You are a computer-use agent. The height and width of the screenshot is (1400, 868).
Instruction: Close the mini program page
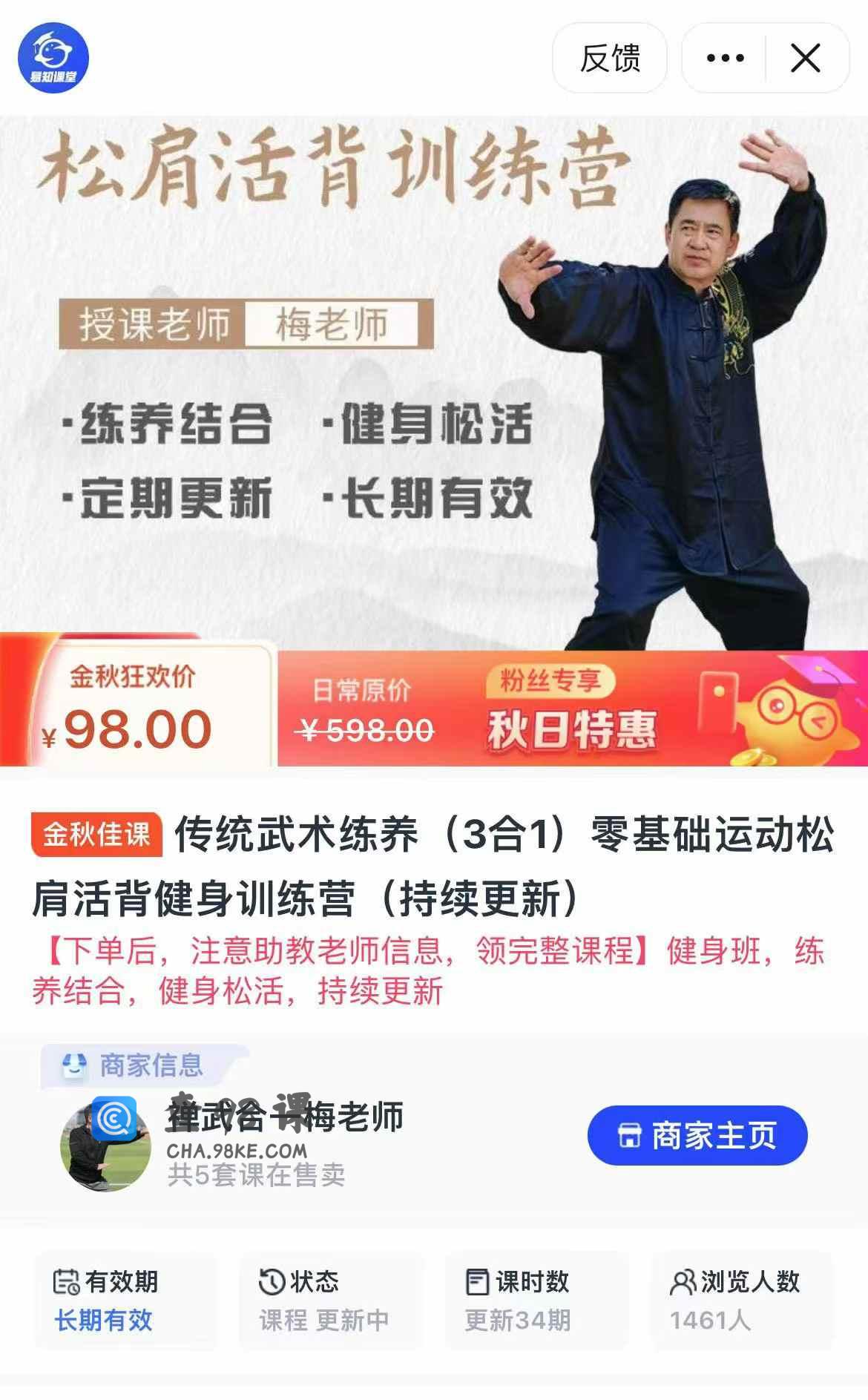[x=806, y=58]
